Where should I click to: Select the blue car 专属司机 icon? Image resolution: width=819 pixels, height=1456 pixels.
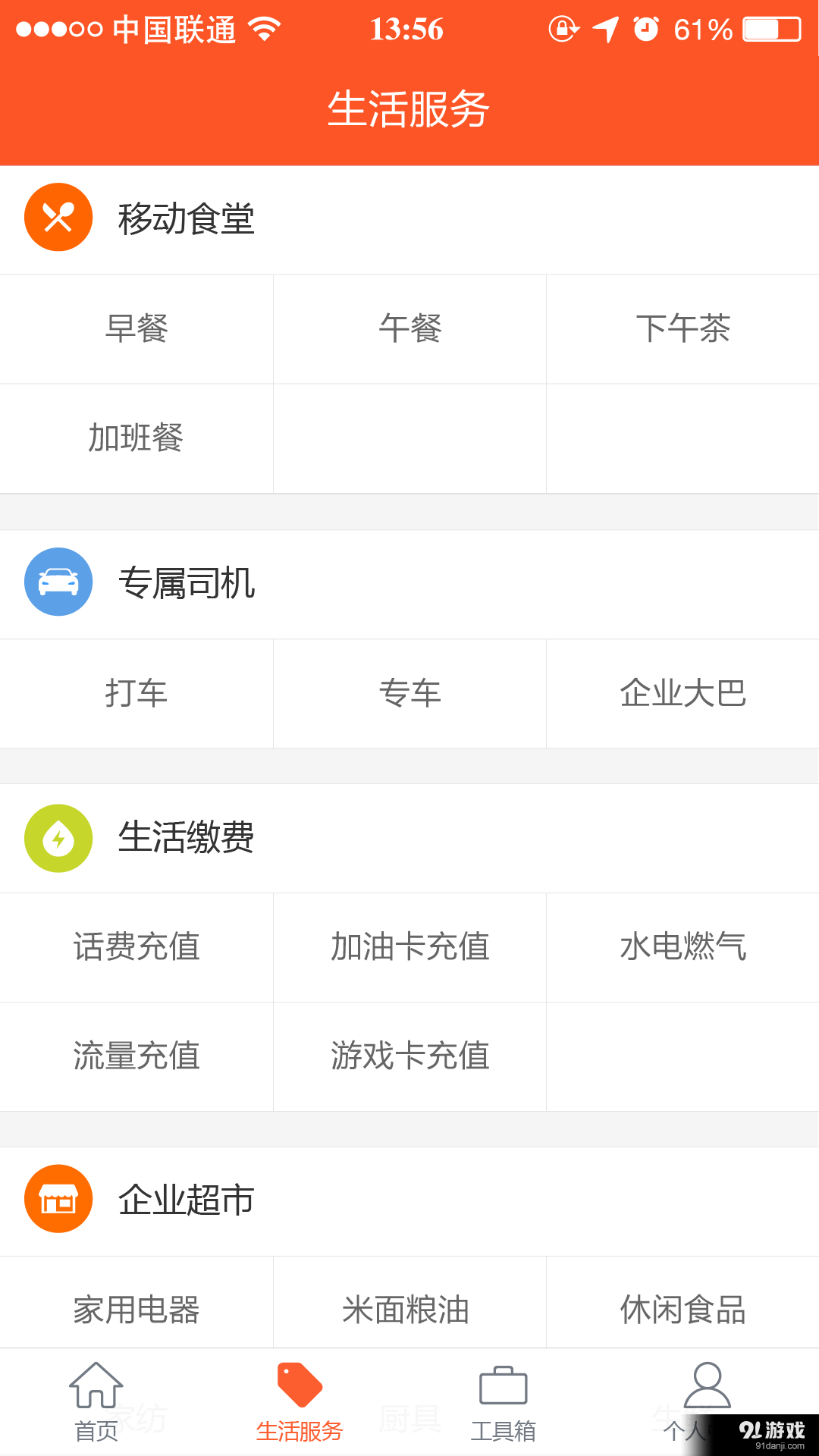coord(58,582)
